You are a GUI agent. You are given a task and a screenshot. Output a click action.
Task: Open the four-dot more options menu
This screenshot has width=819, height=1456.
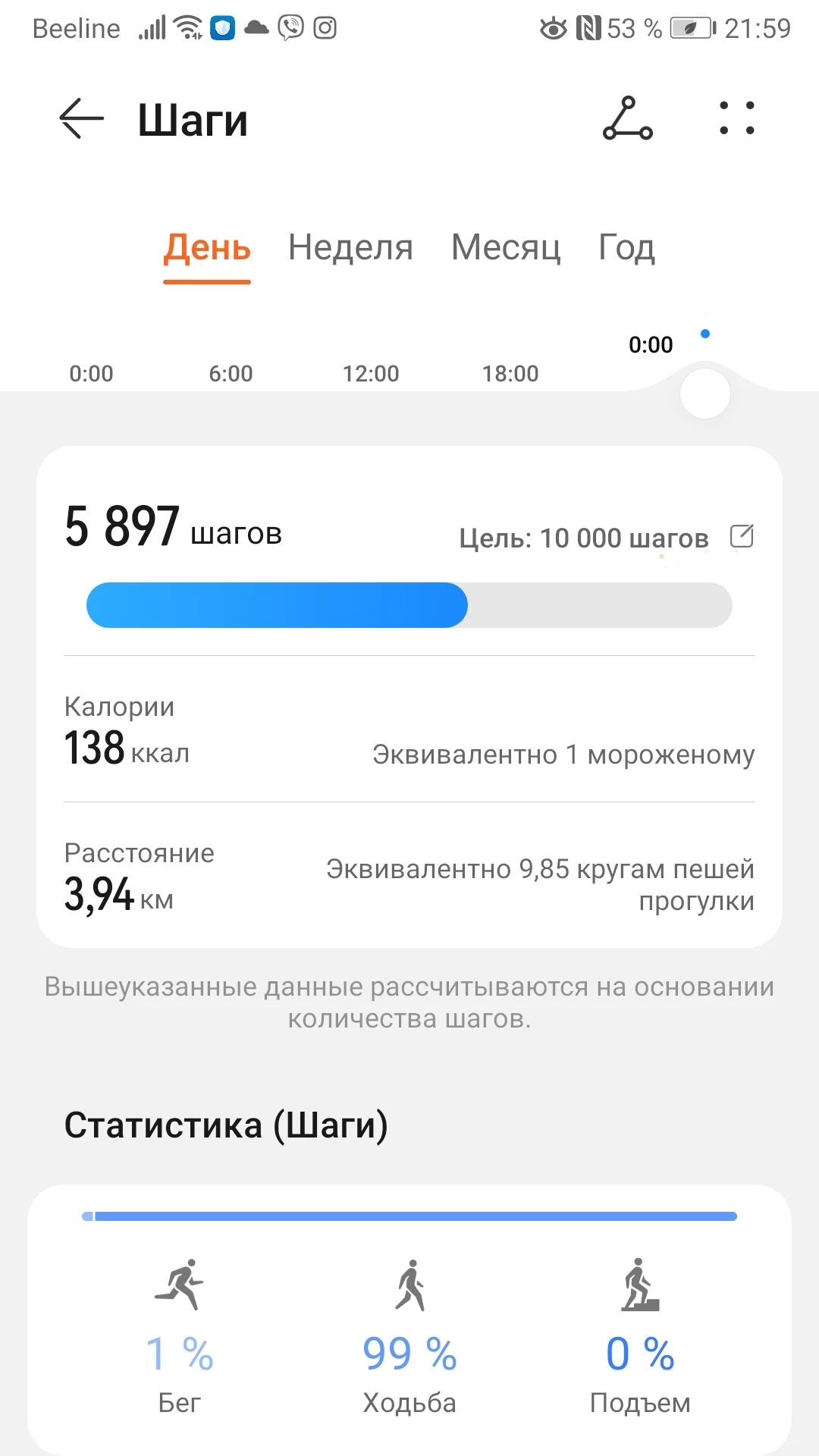736,119
